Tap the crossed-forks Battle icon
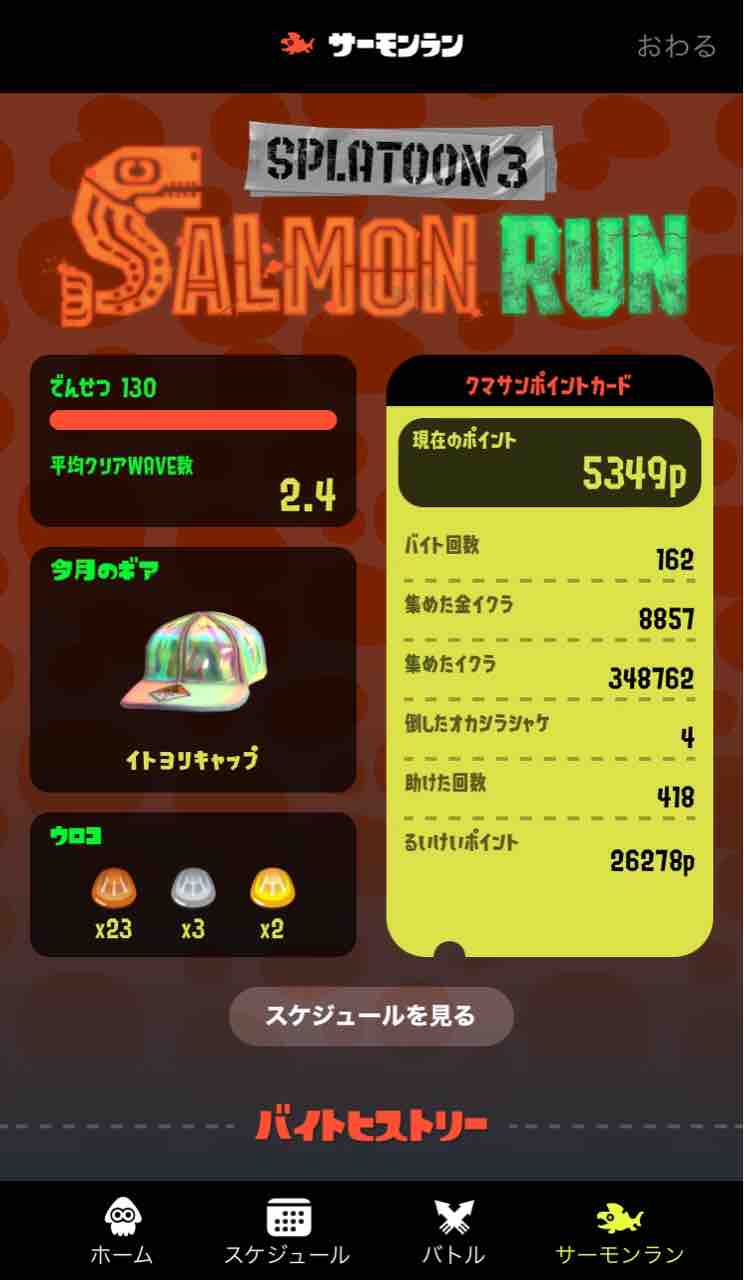 (x=453, y=1220)
